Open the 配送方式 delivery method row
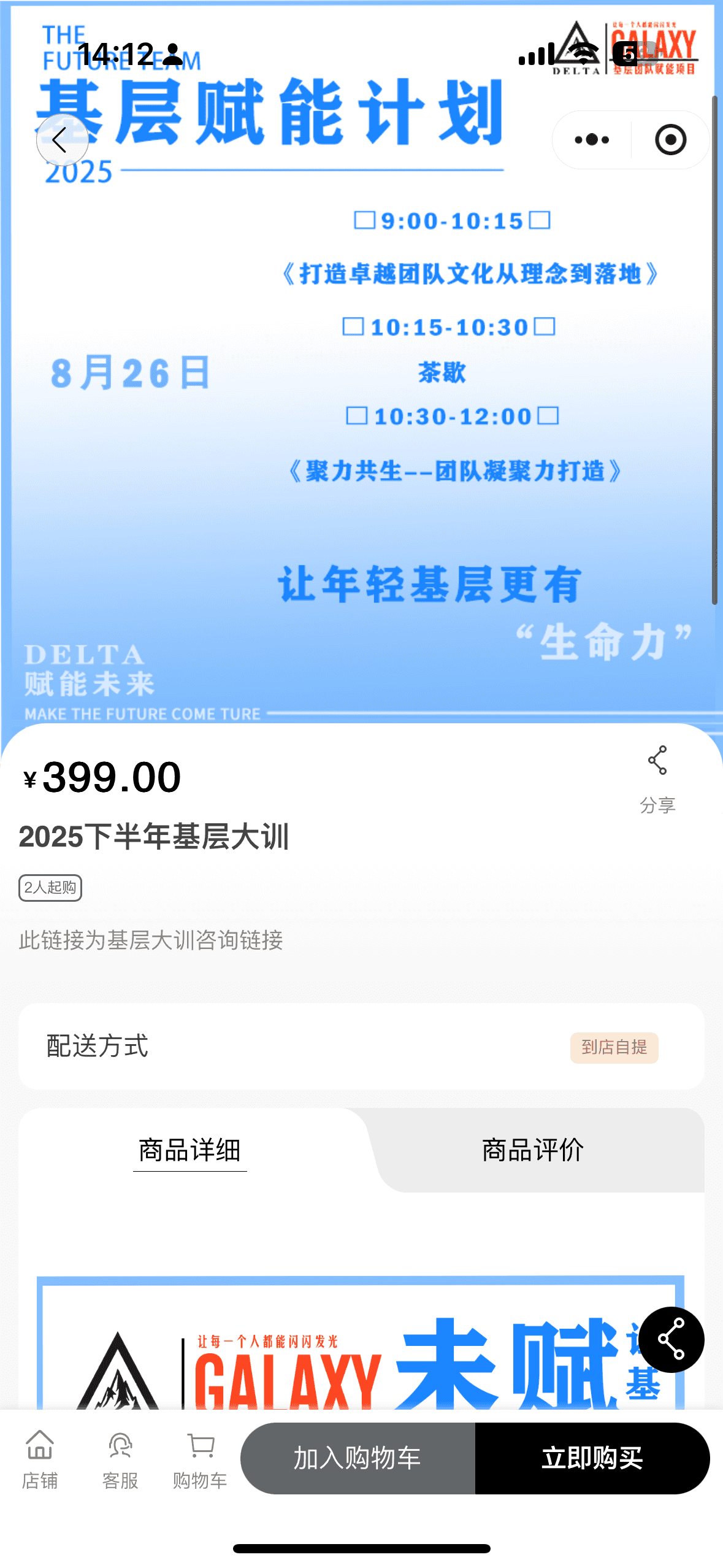Screen dimensions: 723x1568 361,1046
